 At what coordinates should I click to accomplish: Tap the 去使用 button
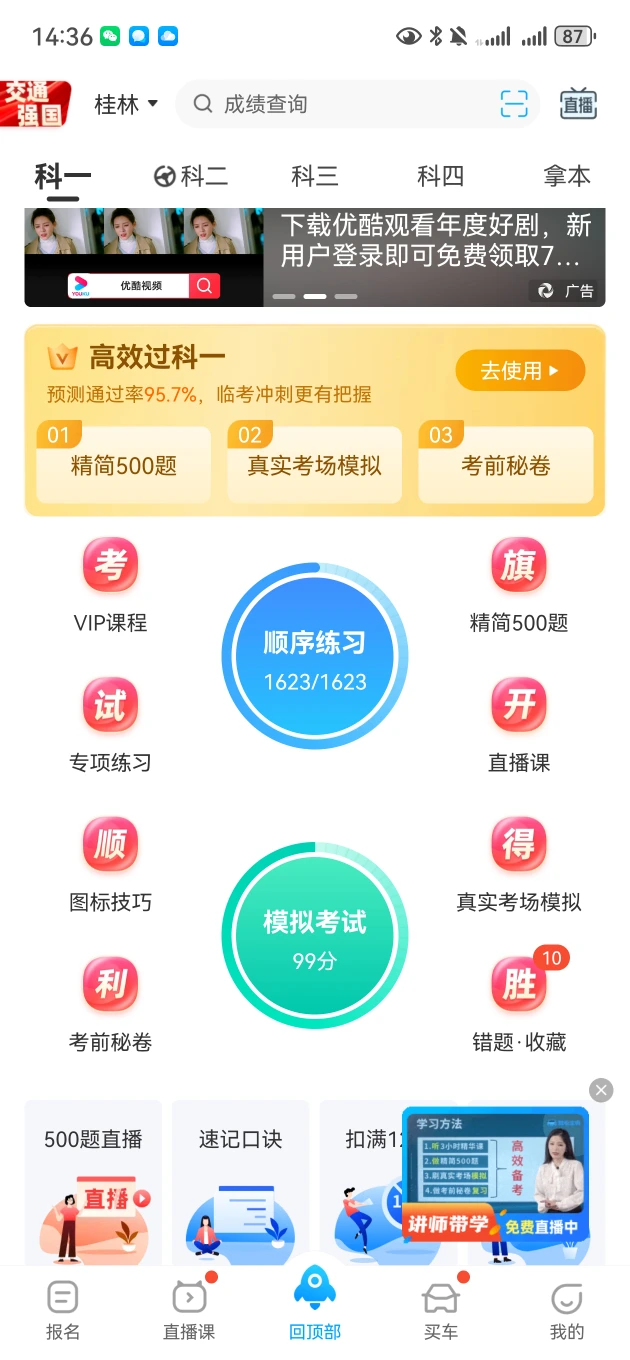(520, 371)
